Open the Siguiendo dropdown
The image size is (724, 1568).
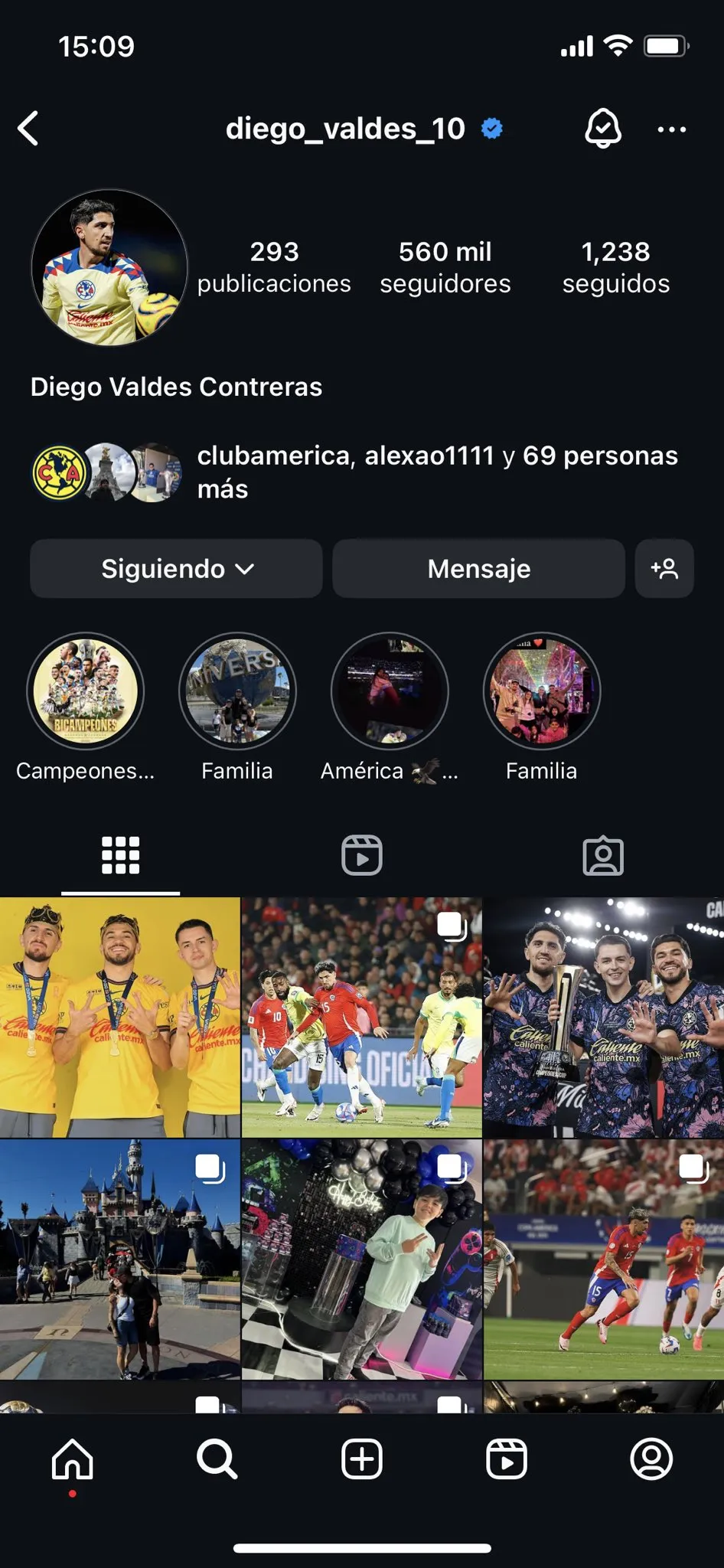pyautogui.click(x=176, y=569)
